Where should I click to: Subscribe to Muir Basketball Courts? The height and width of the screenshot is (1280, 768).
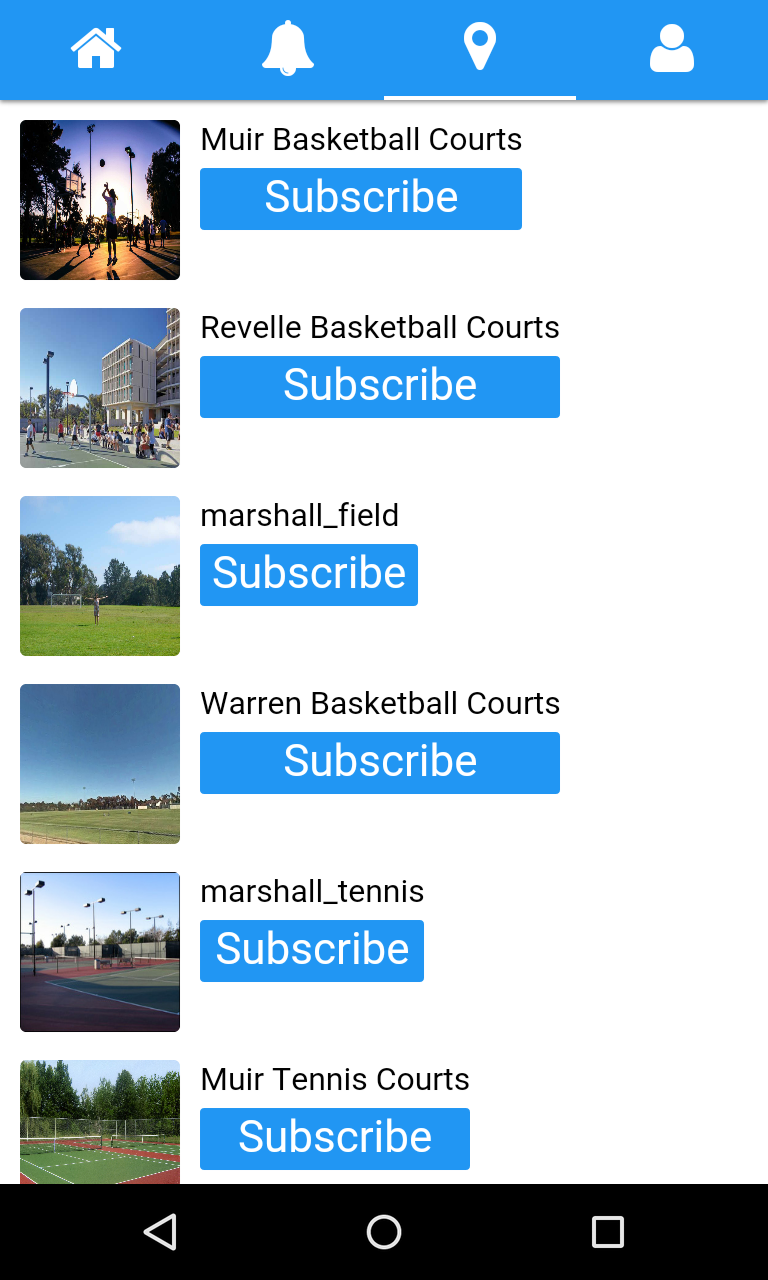tap(361, 199)
